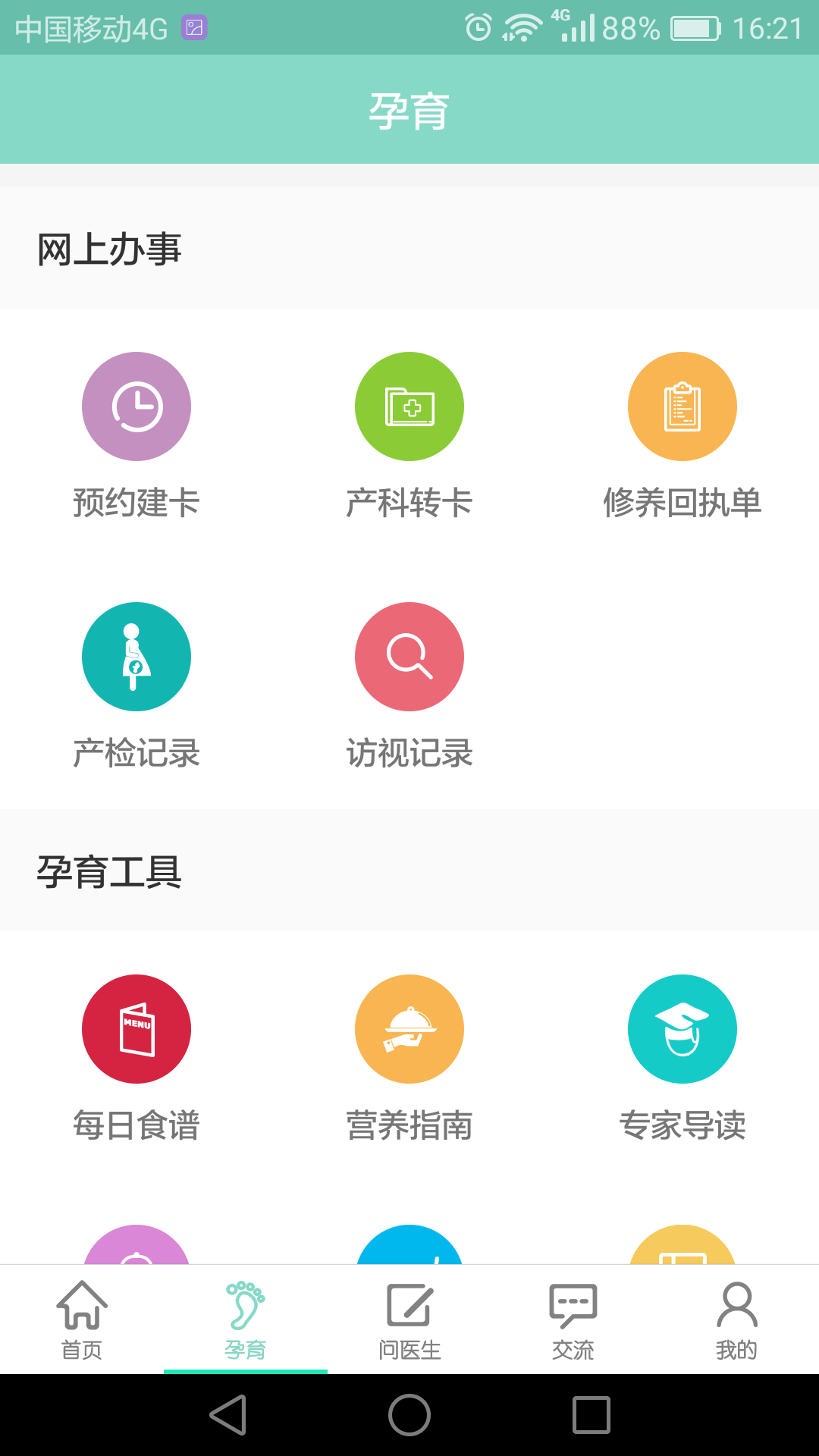Open the 每日食谱 daily menu tool

pyautogui.click(x=136, y=1028)
